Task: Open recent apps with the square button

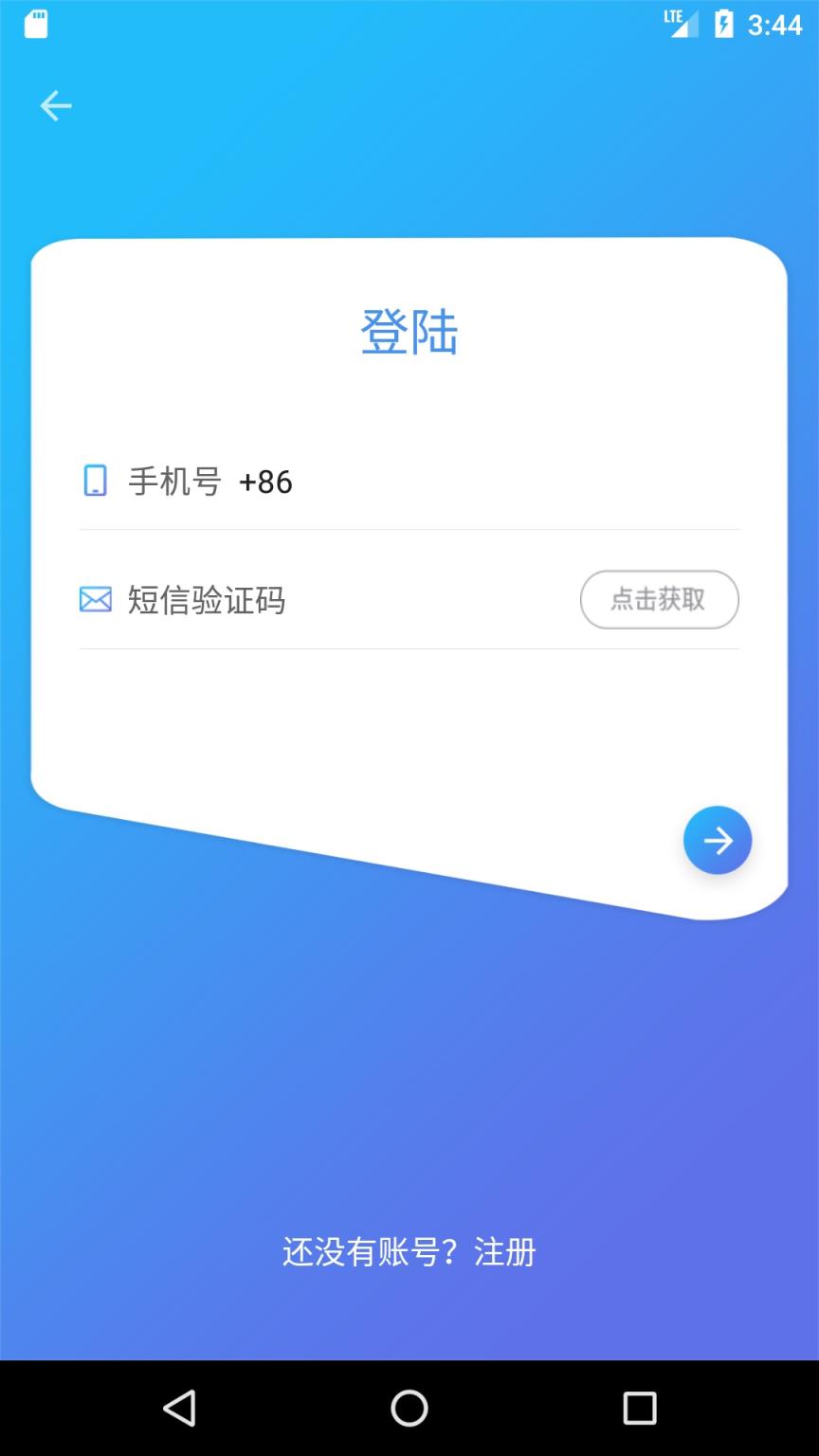Action: [x=639, y=1410]
